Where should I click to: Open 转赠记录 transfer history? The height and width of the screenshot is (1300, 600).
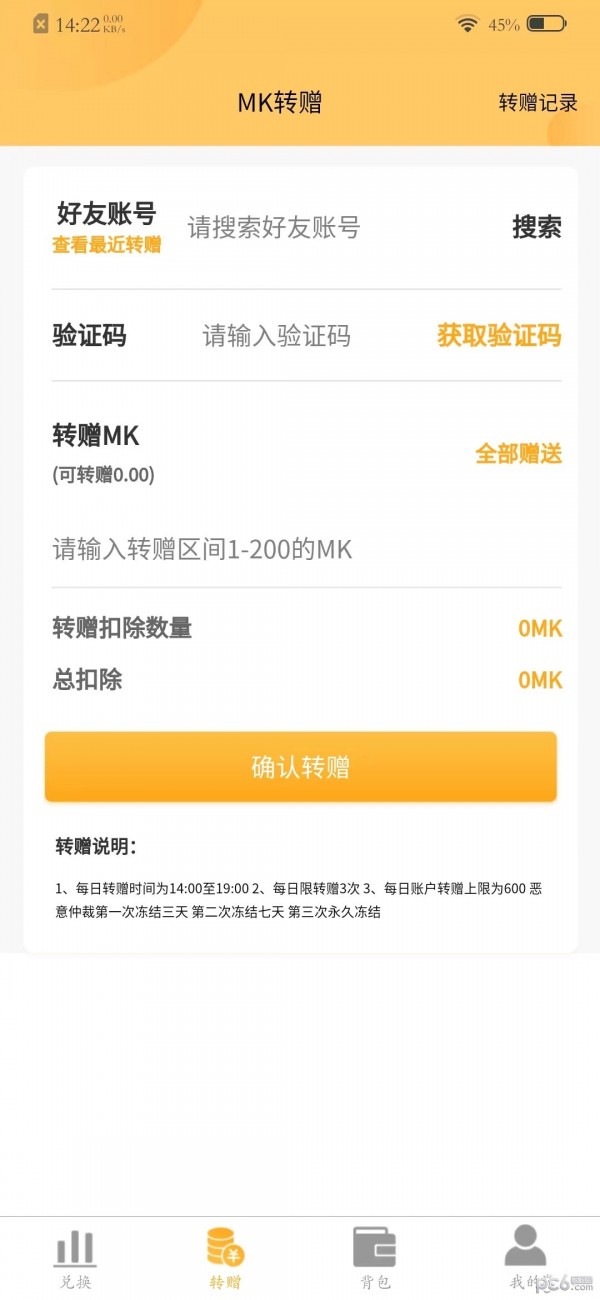coord(538,102)
